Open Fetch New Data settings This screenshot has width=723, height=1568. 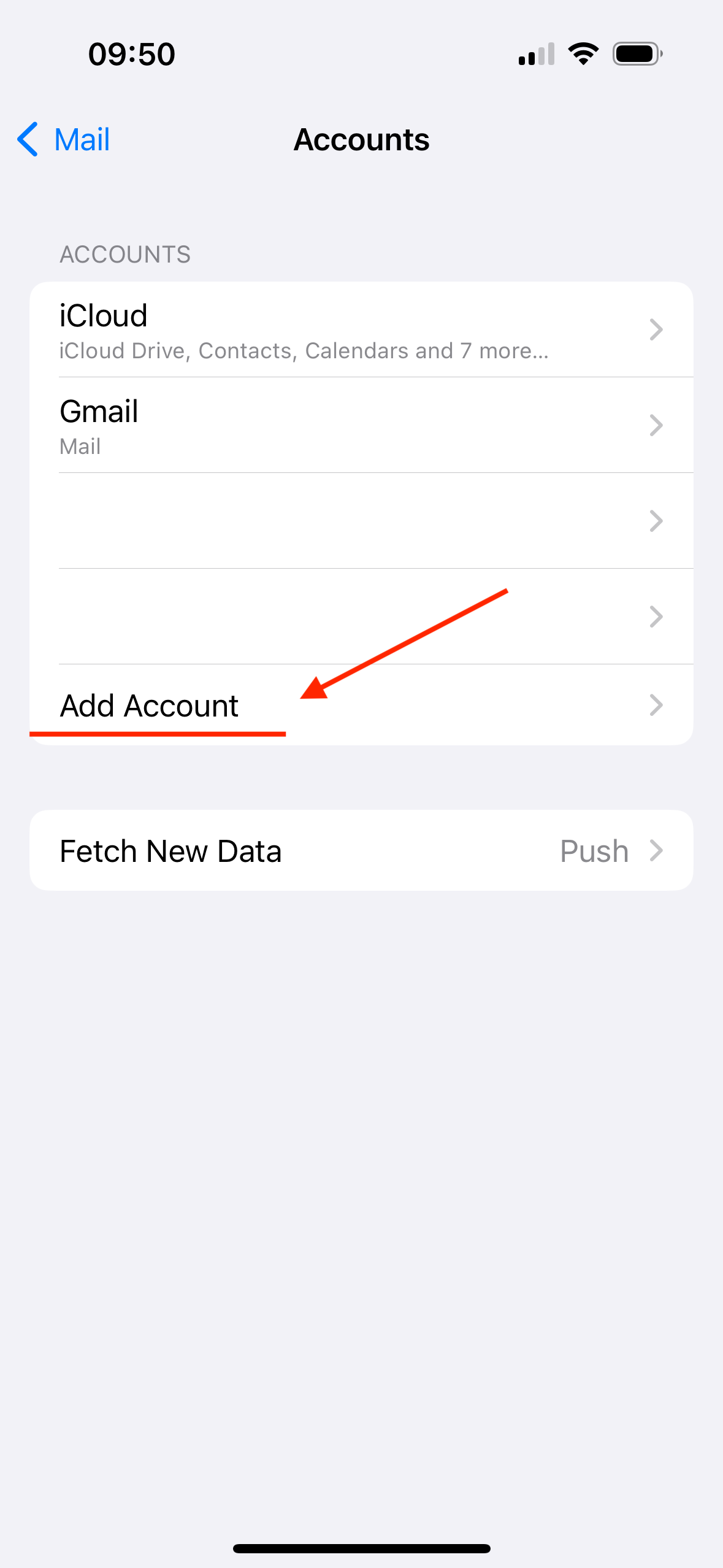coord(361,851)
